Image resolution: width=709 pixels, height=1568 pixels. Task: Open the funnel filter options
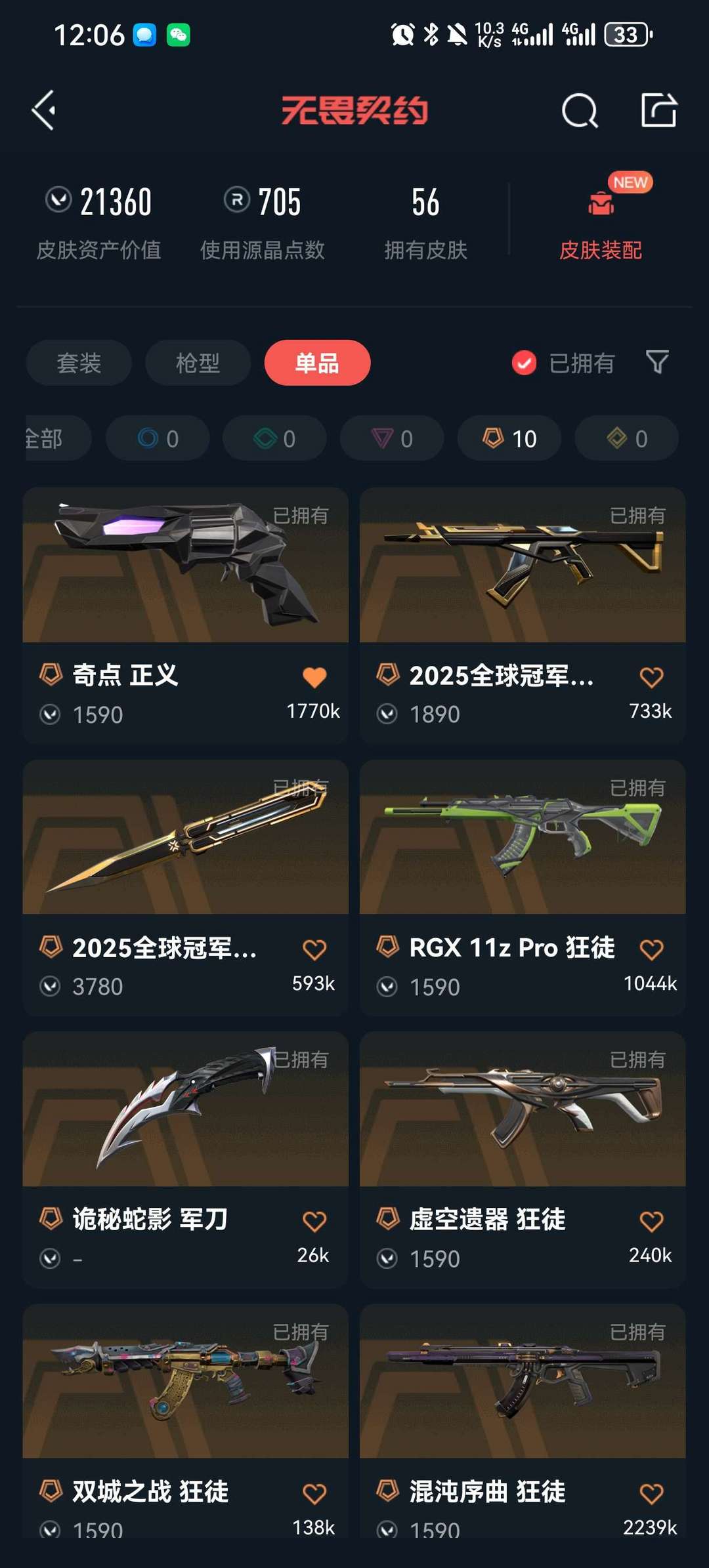click(x=657, y=362)
